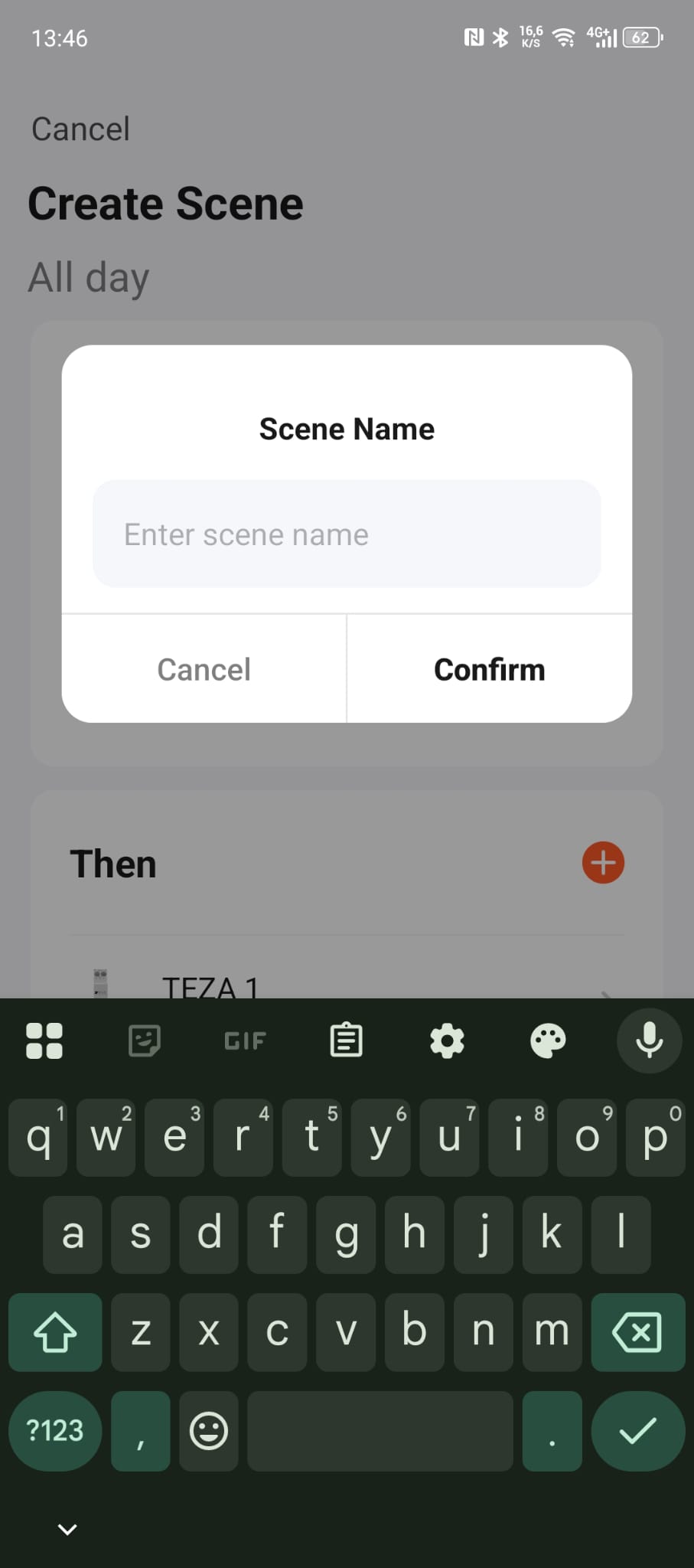
Task: Open the keyboard sticker panel
Action: pos(144,1040)
